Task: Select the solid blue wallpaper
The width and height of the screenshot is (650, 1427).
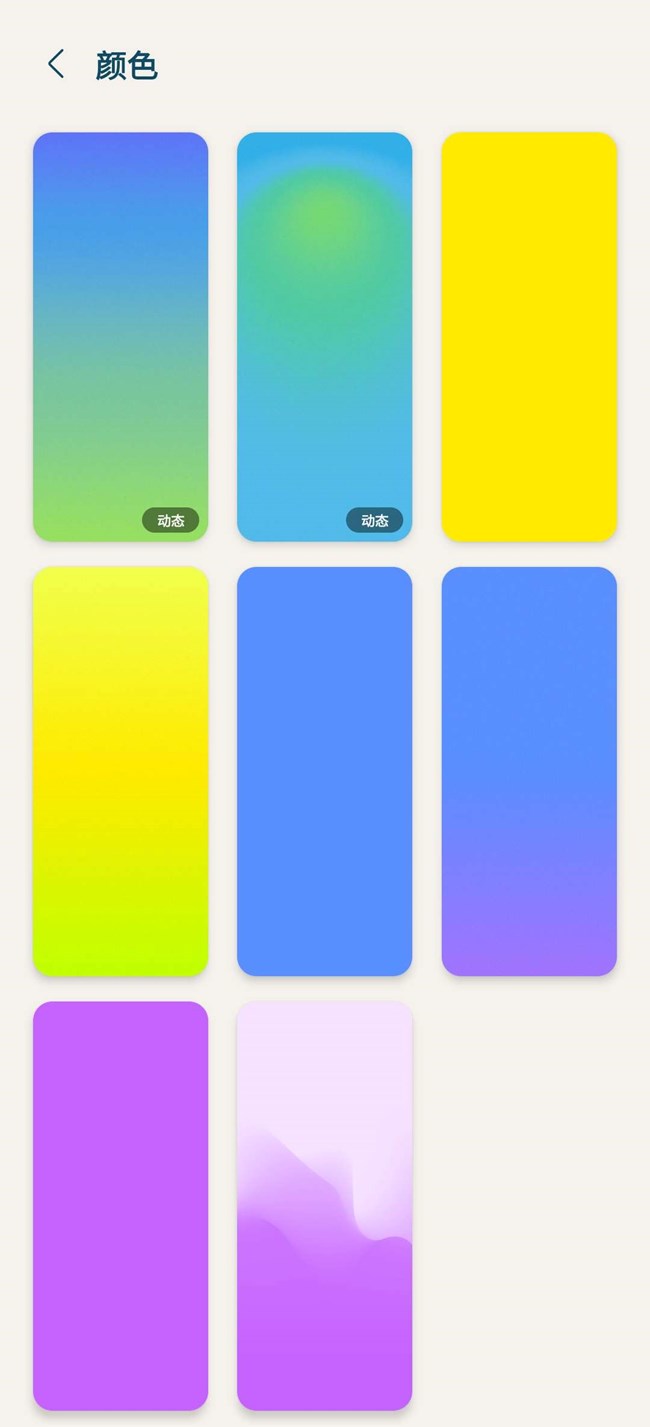Action: point(324,771)
